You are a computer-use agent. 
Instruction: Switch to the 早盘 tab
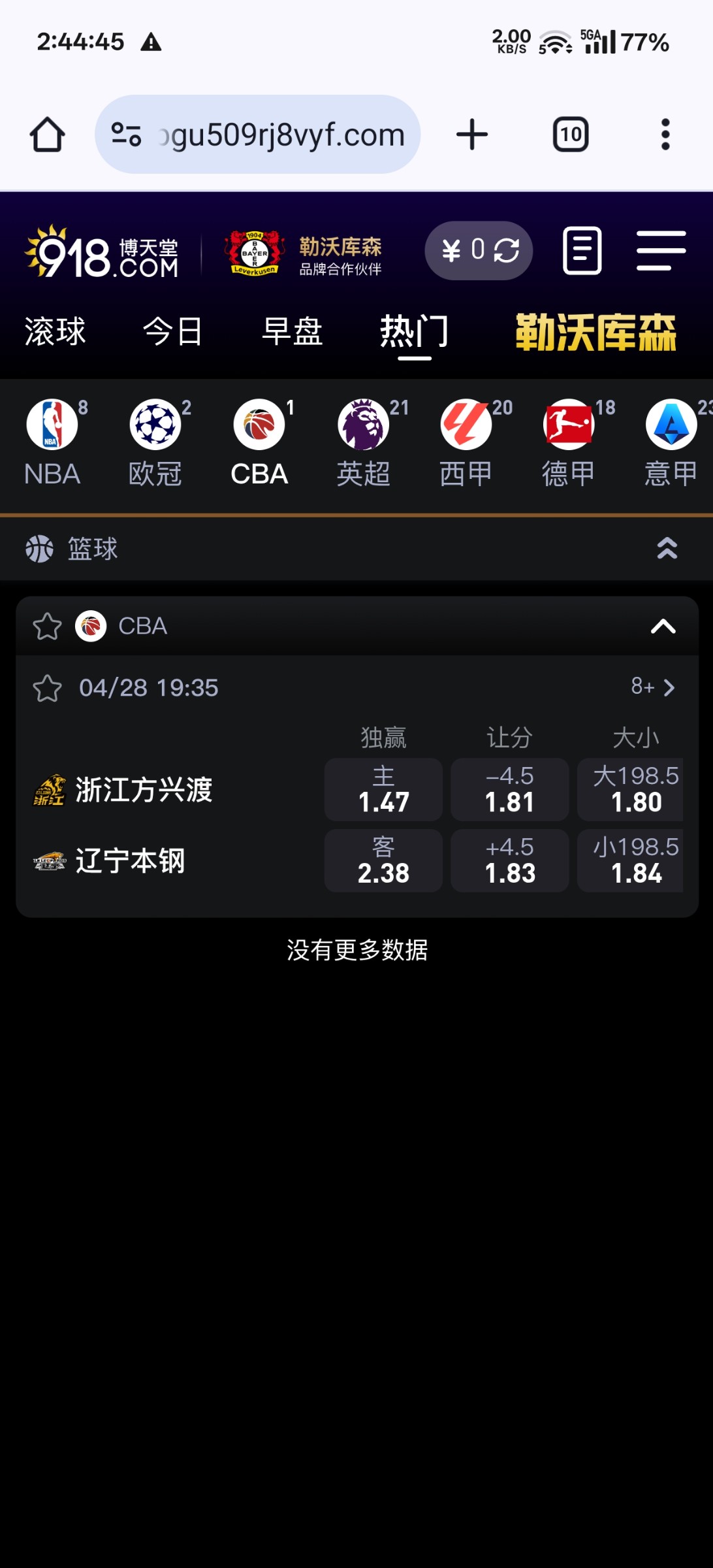(292, 331)
